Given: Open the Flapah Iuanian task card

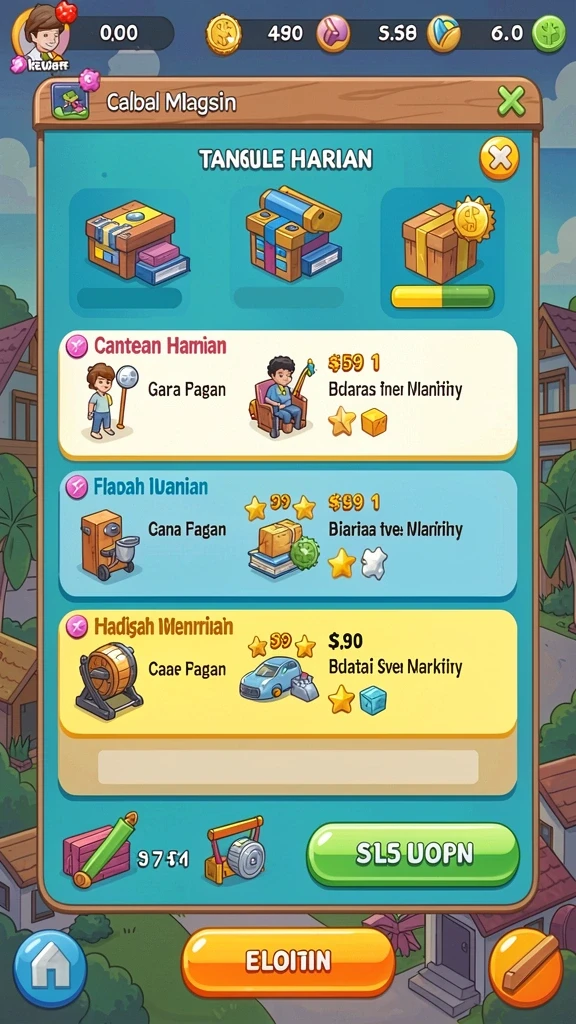Looking at the screenshot, I should point(288,534).
